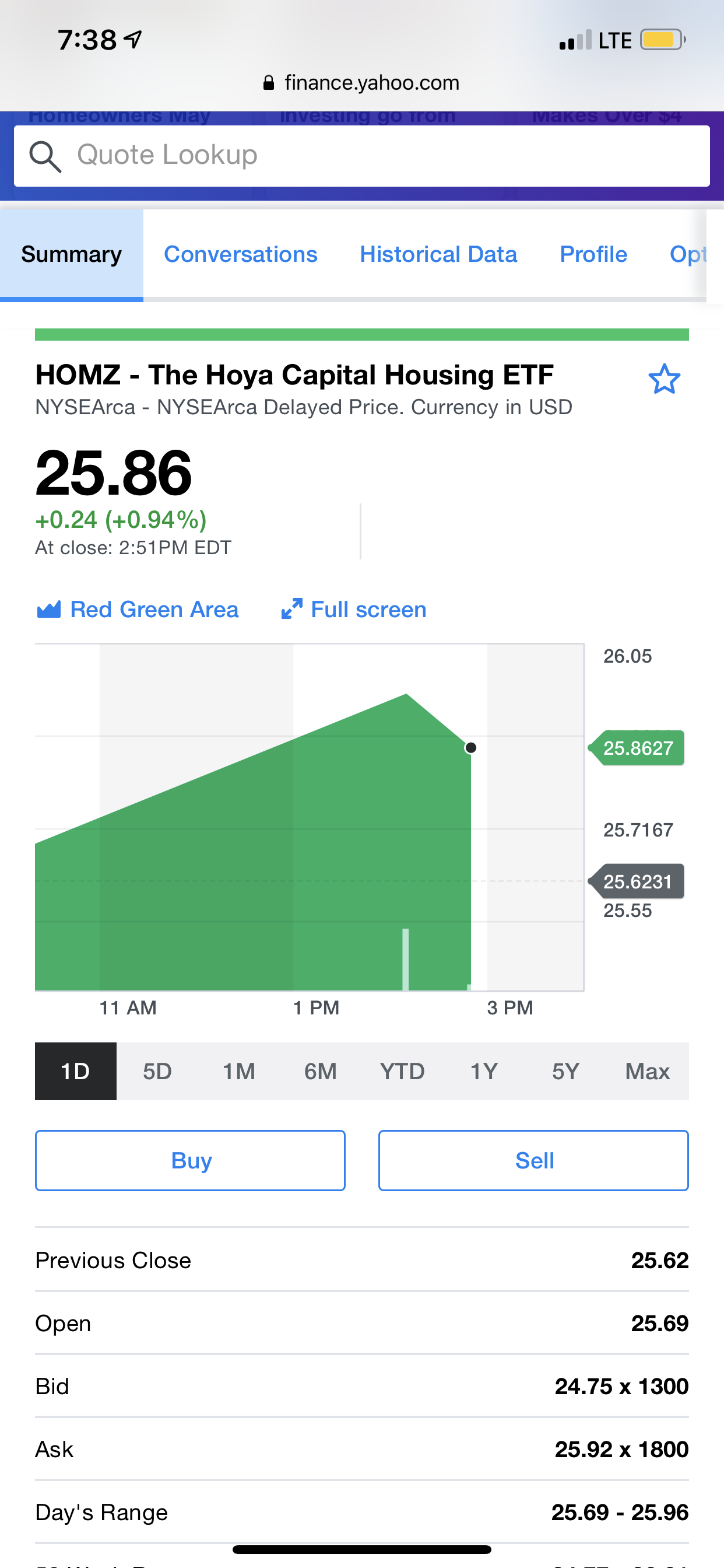Click the Buy button

click(x=190, y=1160)
